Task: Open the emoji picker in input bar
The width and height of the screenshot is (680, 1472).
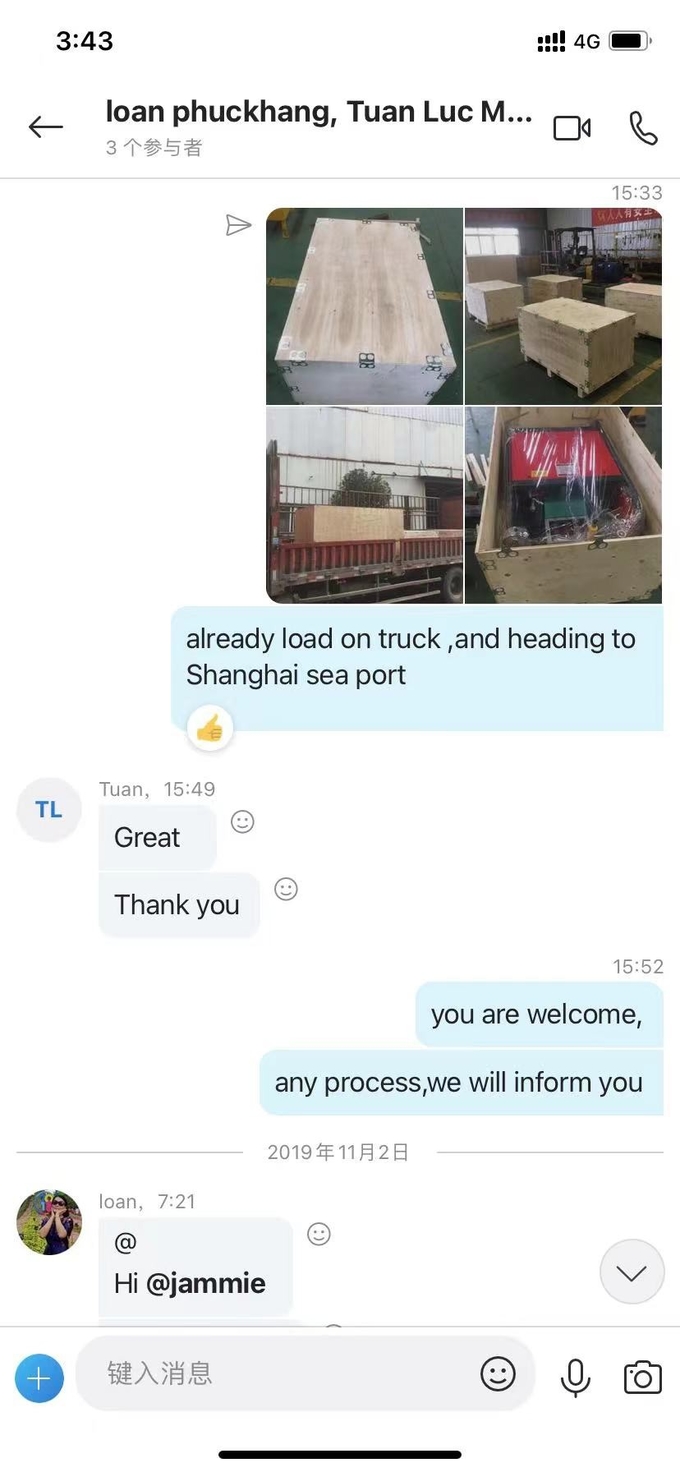Action: point(498,1374)
